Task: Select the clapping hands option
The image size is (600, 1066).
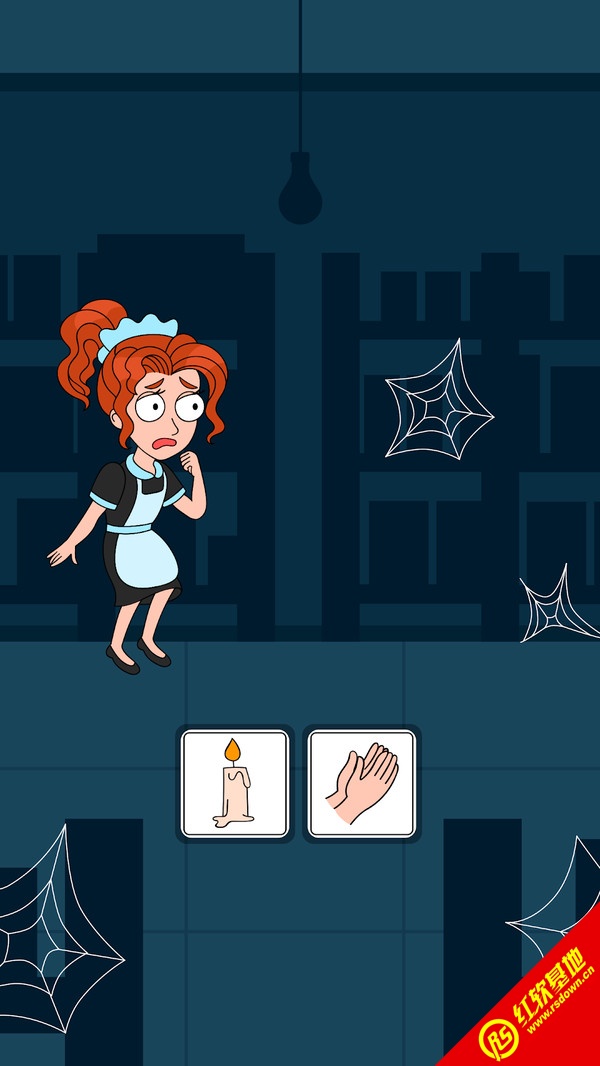Action: [x=361, y=783]
